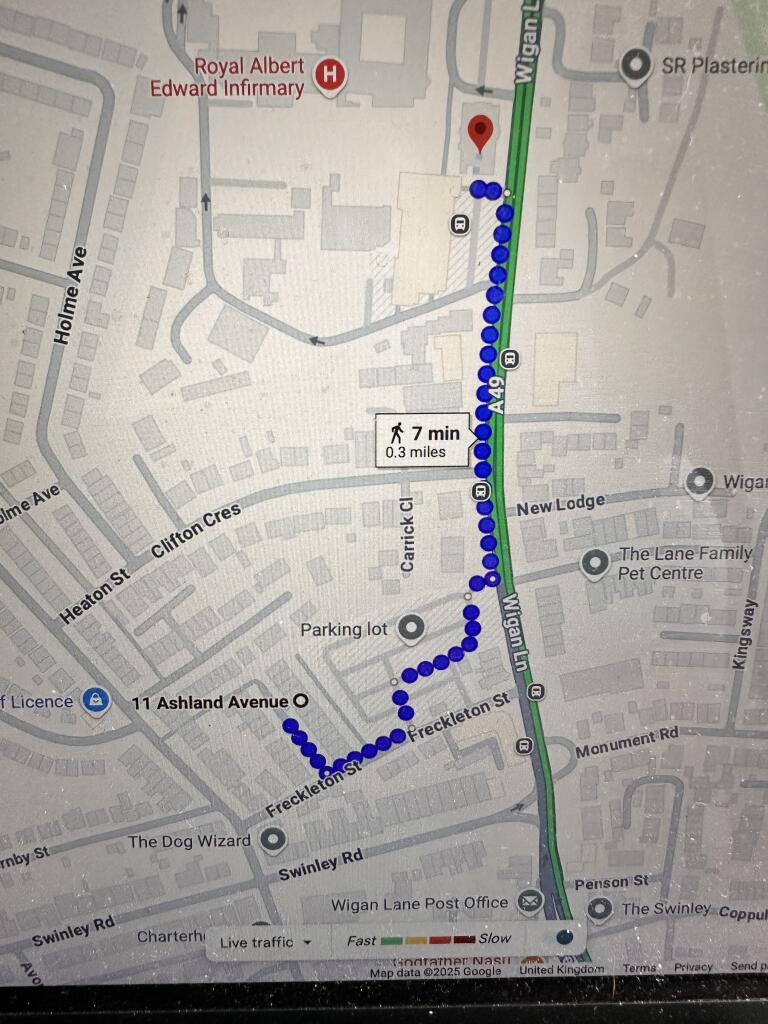Select the Royal Albert Edward Infirmary marker
Screen dimensions: 768x1024
[x=329, y=74]
